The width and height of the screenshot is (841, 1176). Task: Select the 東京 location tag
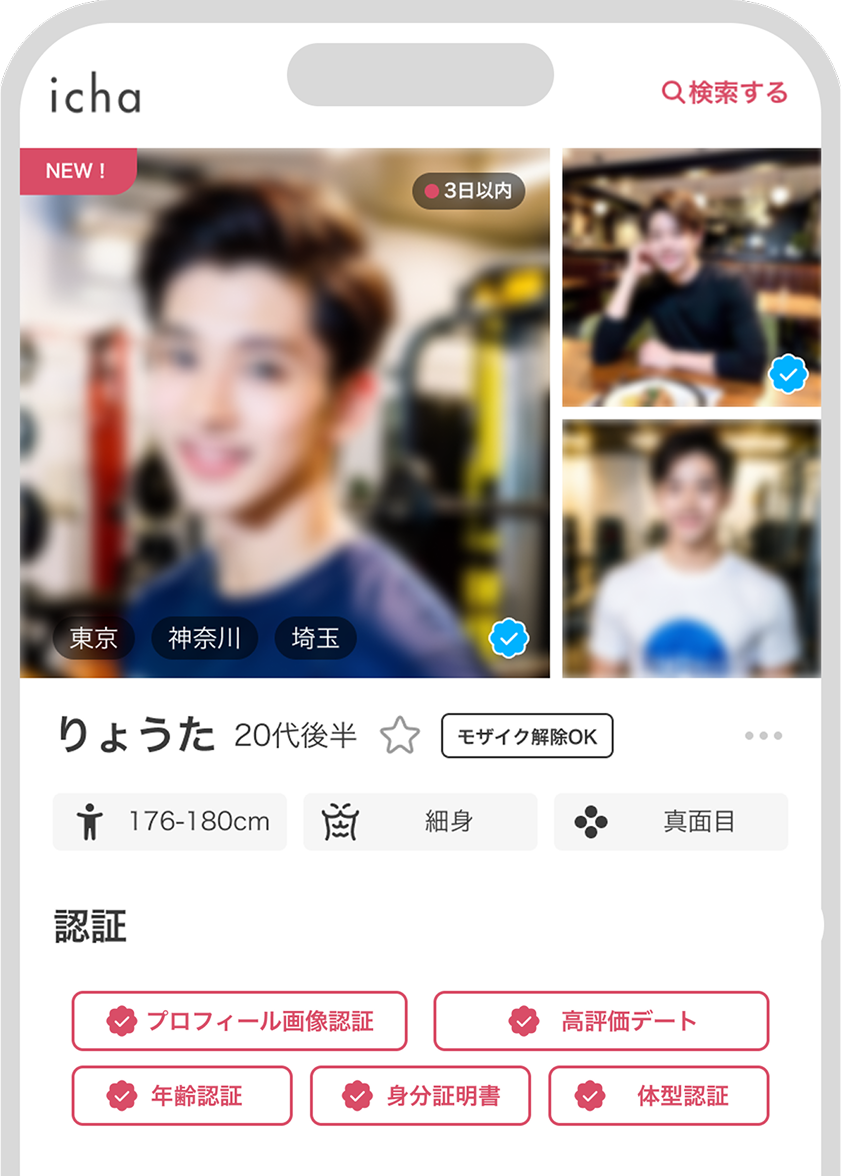[x=93, y=638]
